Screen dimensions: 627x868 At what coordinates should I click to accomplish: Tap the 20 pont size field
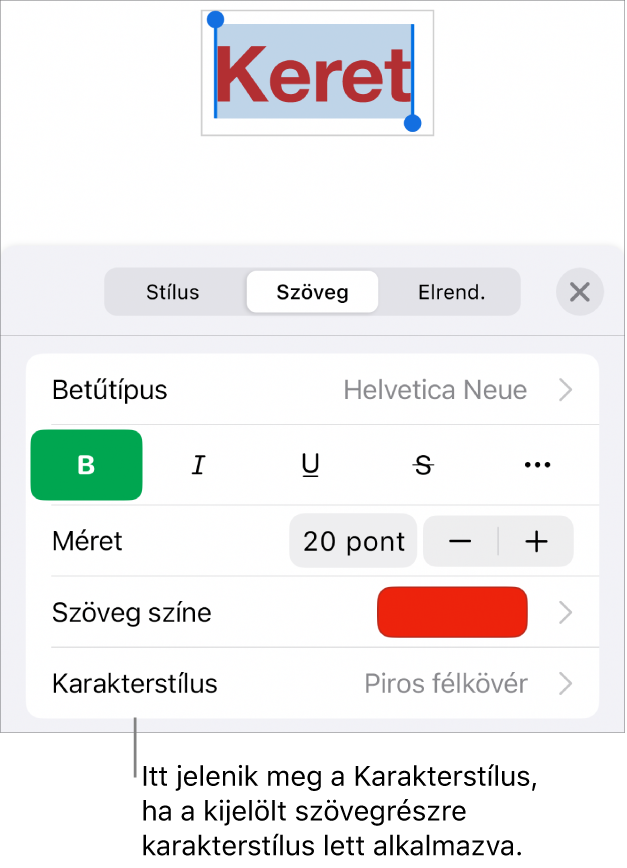point(354,542)
